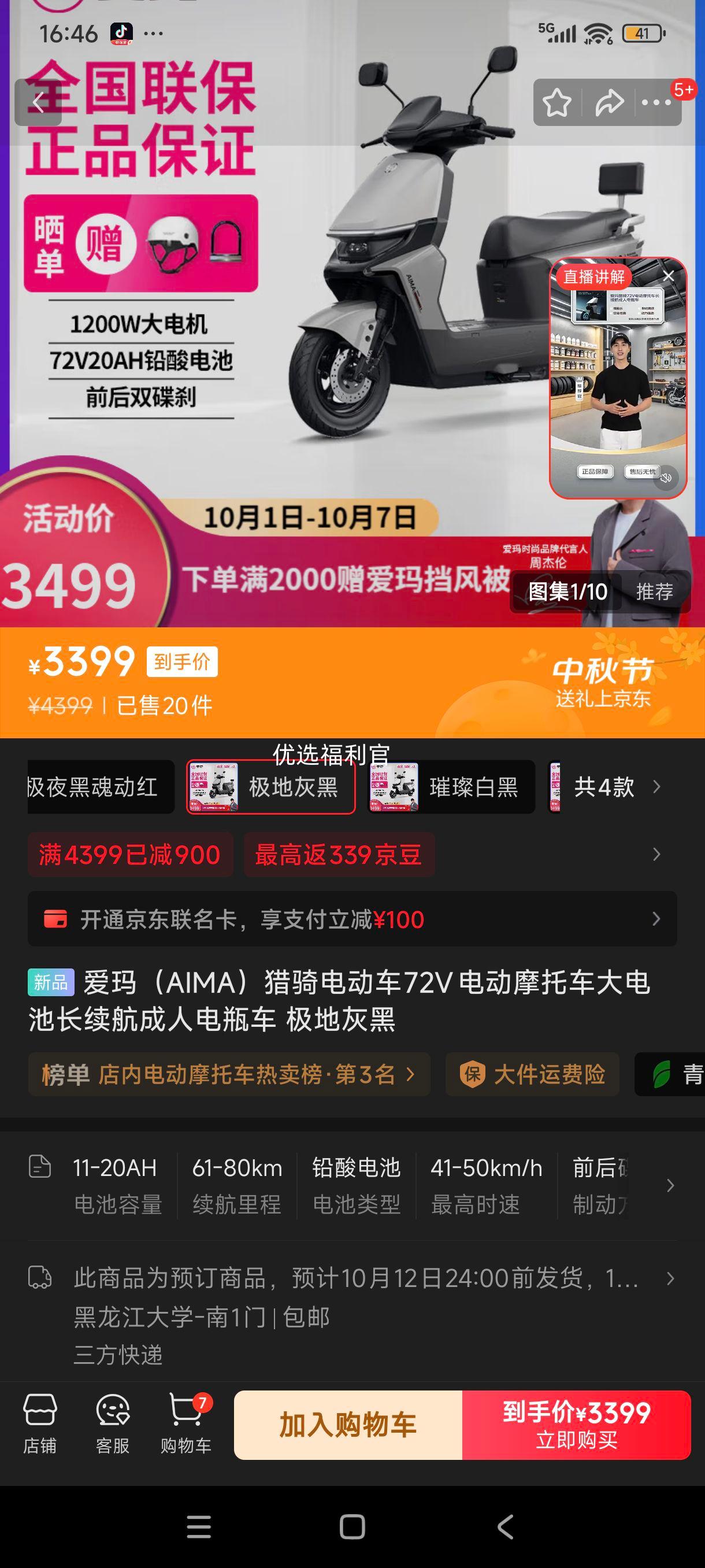Visit the 店铺 store page
Screen dimensions: 705x1568
coord(40,1423)
